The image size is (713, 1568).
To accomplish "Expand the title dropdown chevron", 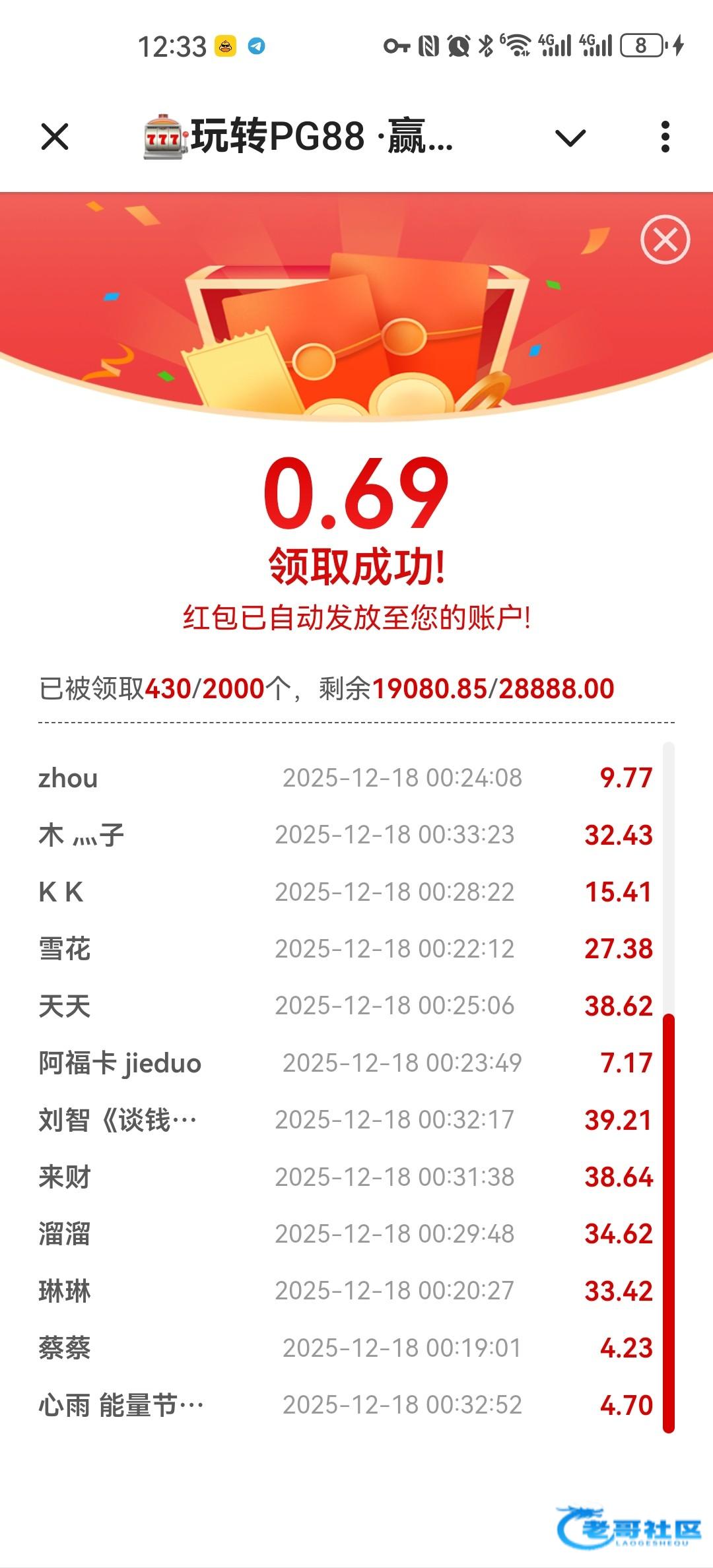I will (570, 138).
